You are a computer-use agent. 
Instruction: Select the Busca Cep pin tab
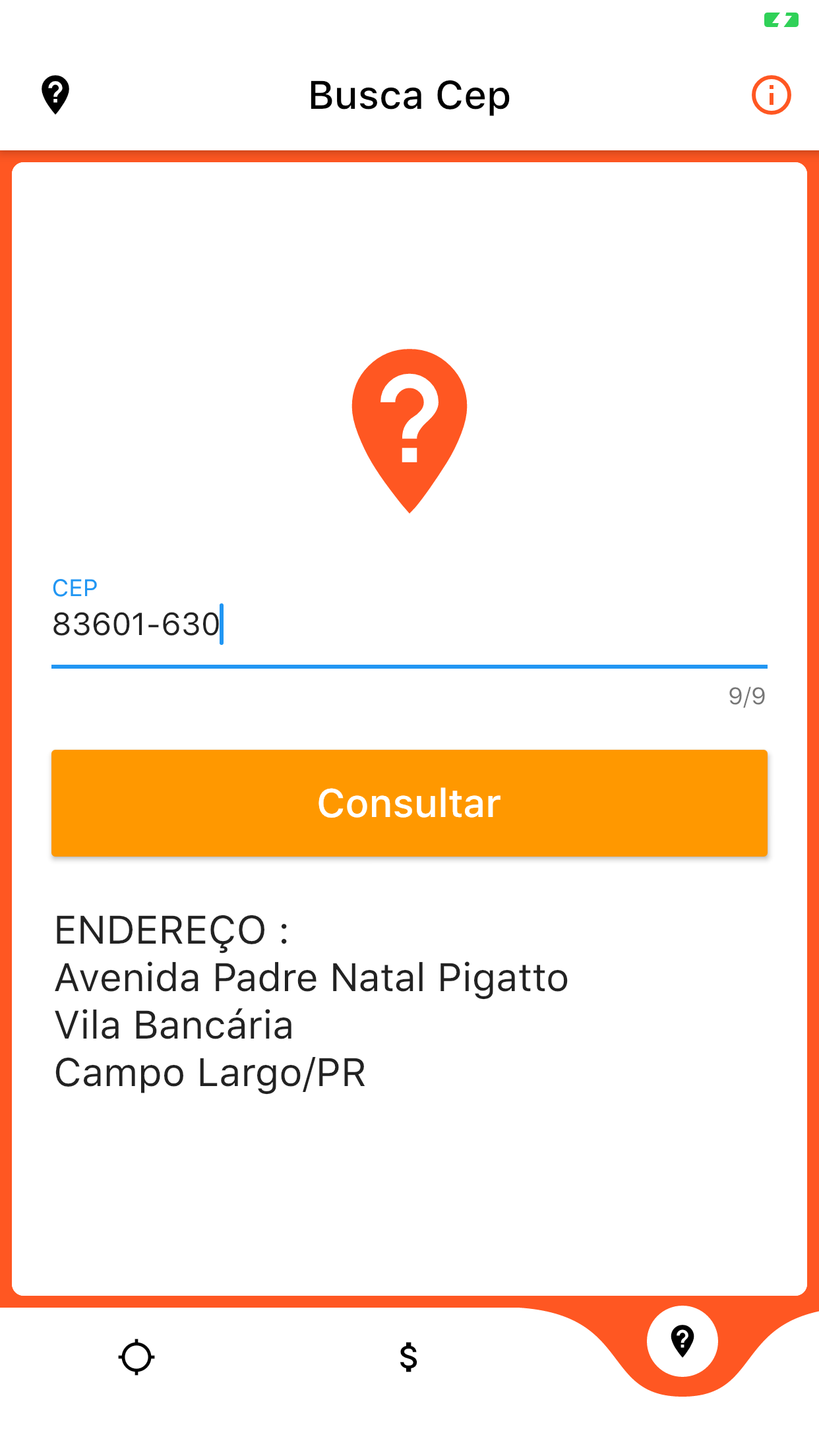click(x=682, y=1341)
